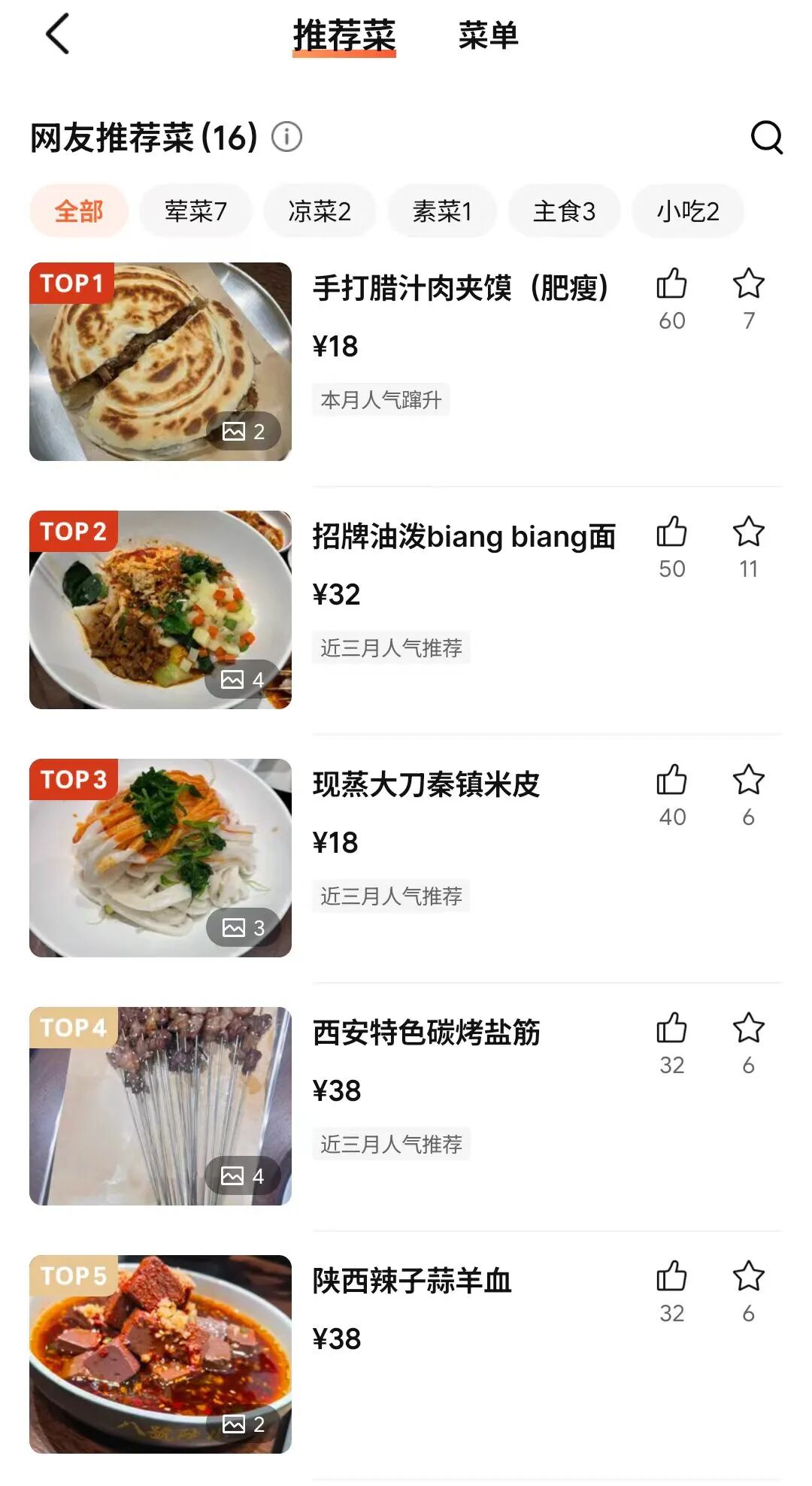The height and width of the screenshot is (1486, 812).
Task: Open the 招牌油泼biang biang面 dish
Action: pyautogui.click(x=464, y=537)
